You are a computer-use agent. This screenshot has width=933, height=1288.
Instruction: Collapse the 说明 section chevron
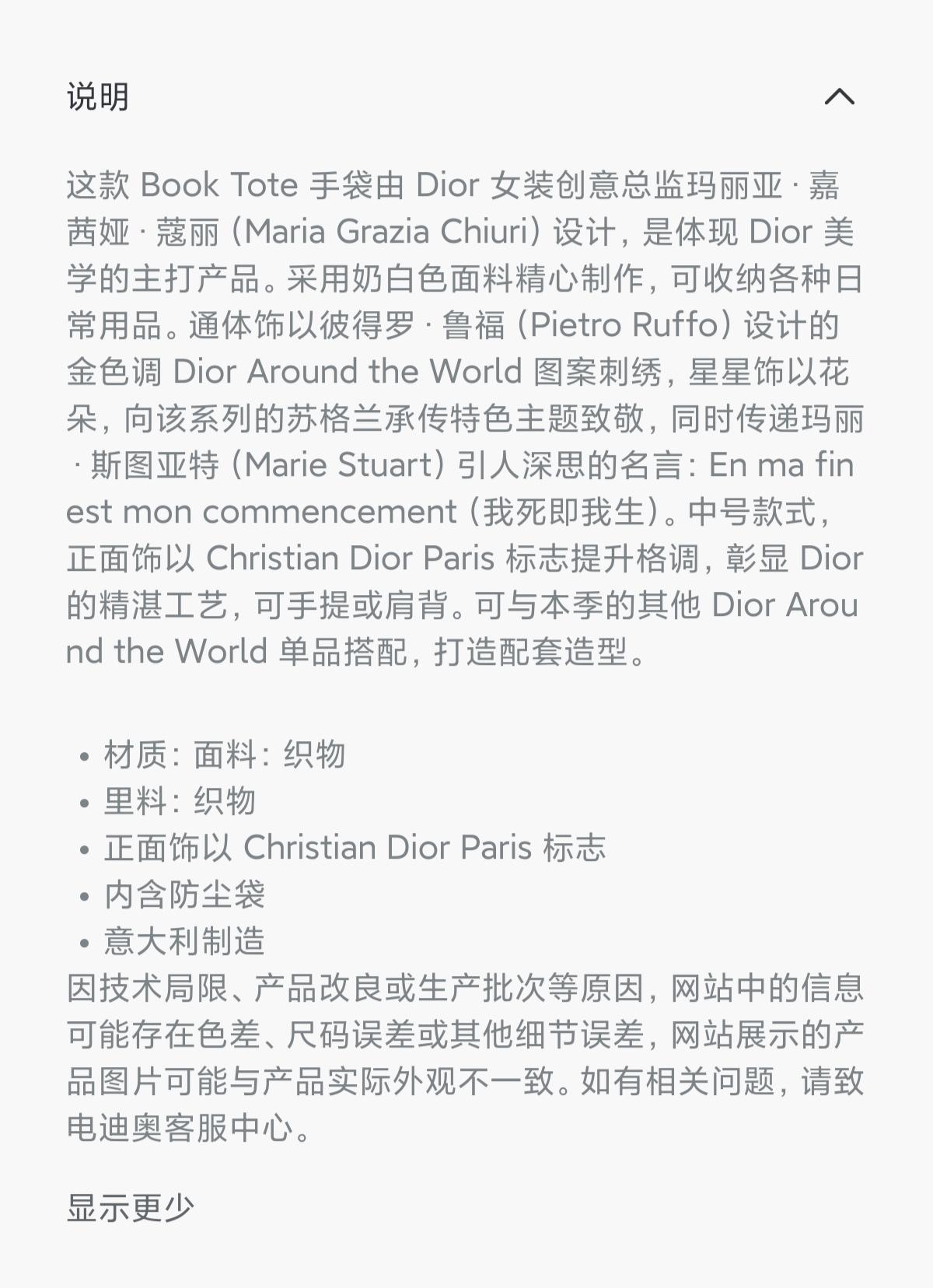tap(840, 97)
